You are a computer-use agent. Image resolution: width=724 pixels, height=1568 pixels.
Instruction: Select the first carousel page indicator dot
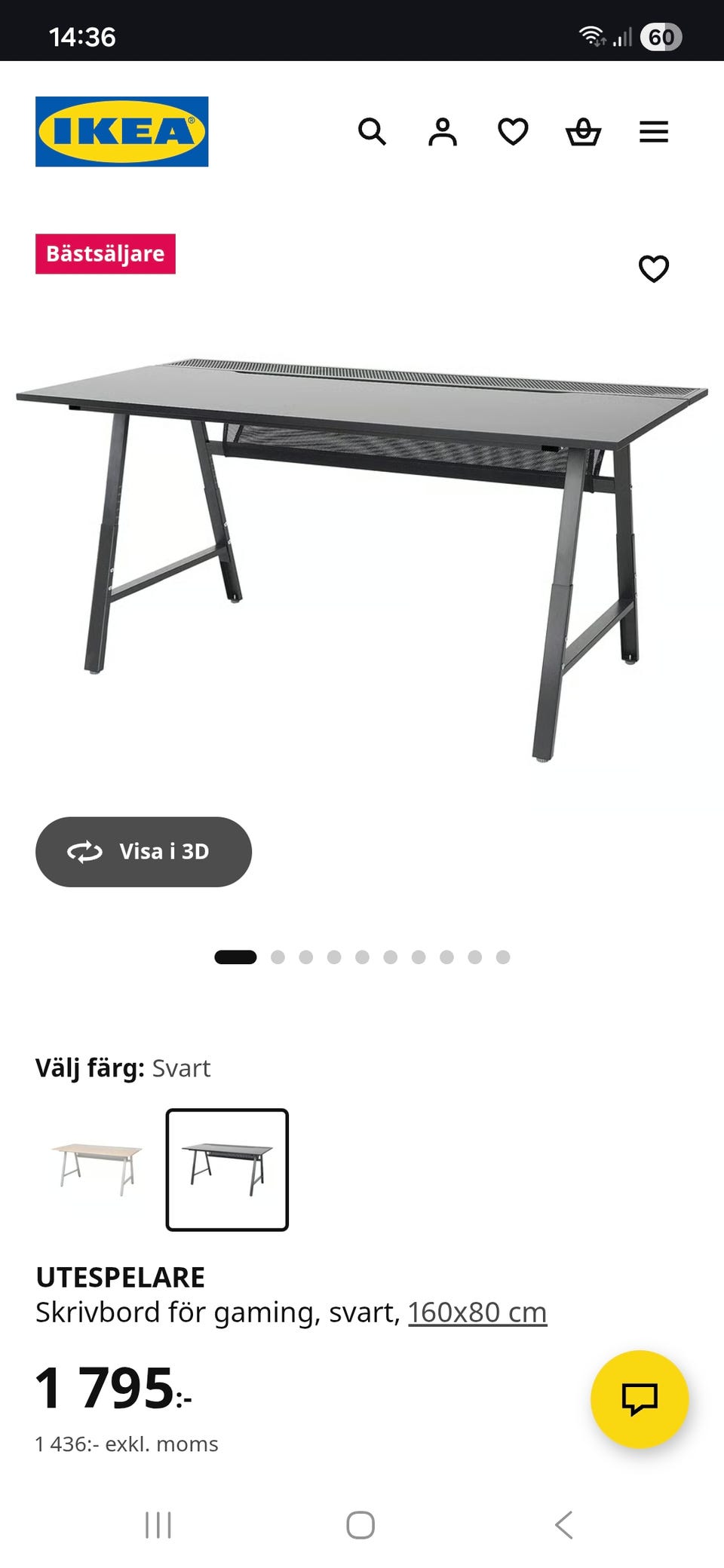234,956
